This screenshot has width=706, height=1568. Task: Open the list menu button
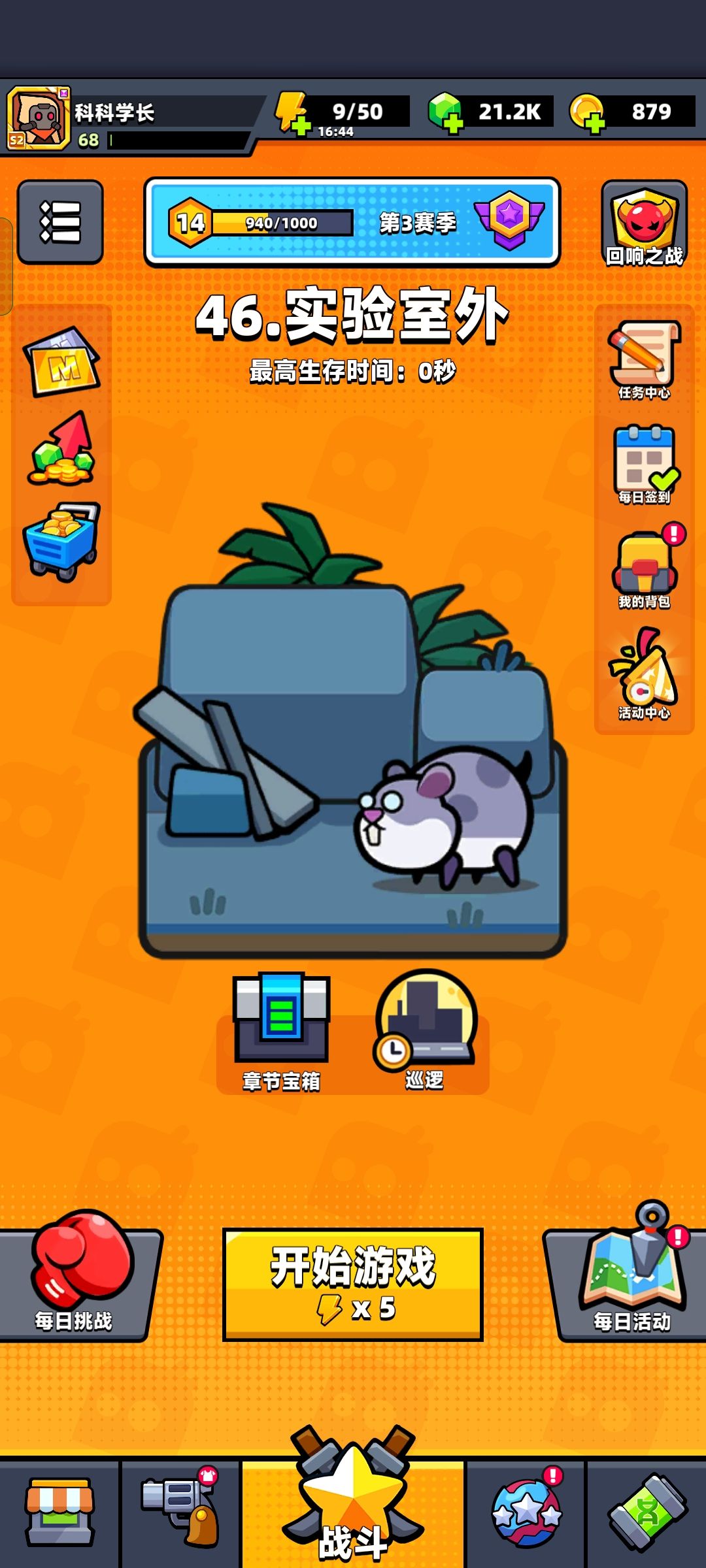tap(60, 222)
